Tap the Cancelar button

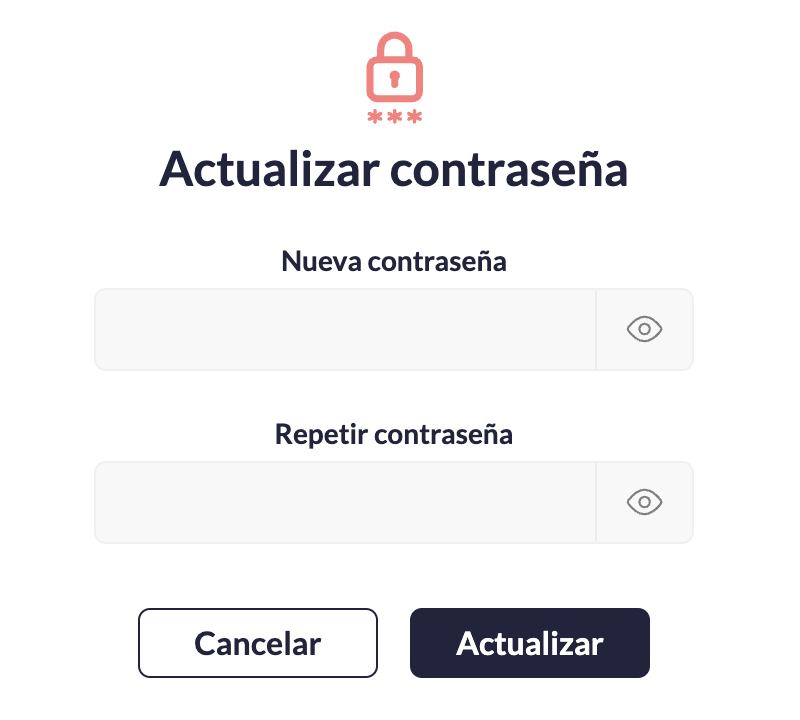pyautogui.click(x=257, y=643)
